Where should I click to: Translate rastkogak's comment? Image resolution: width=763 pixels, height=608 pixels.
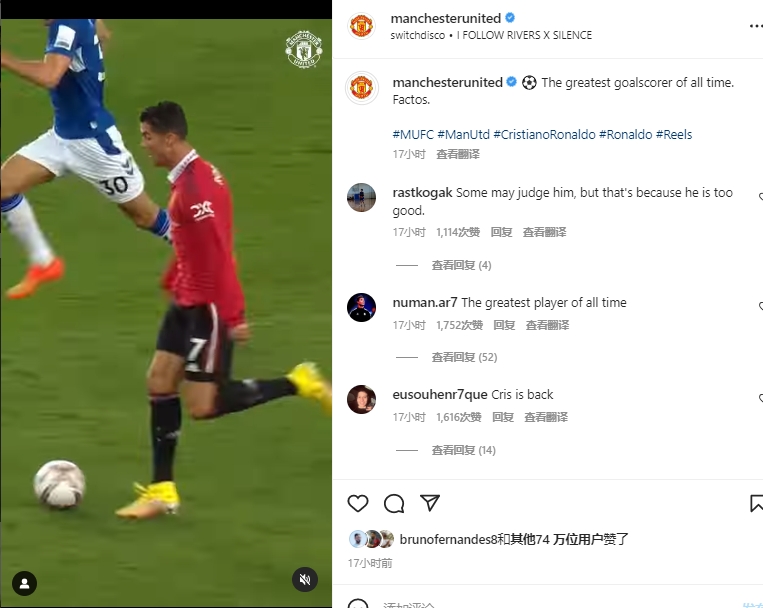tap(544, 232)
